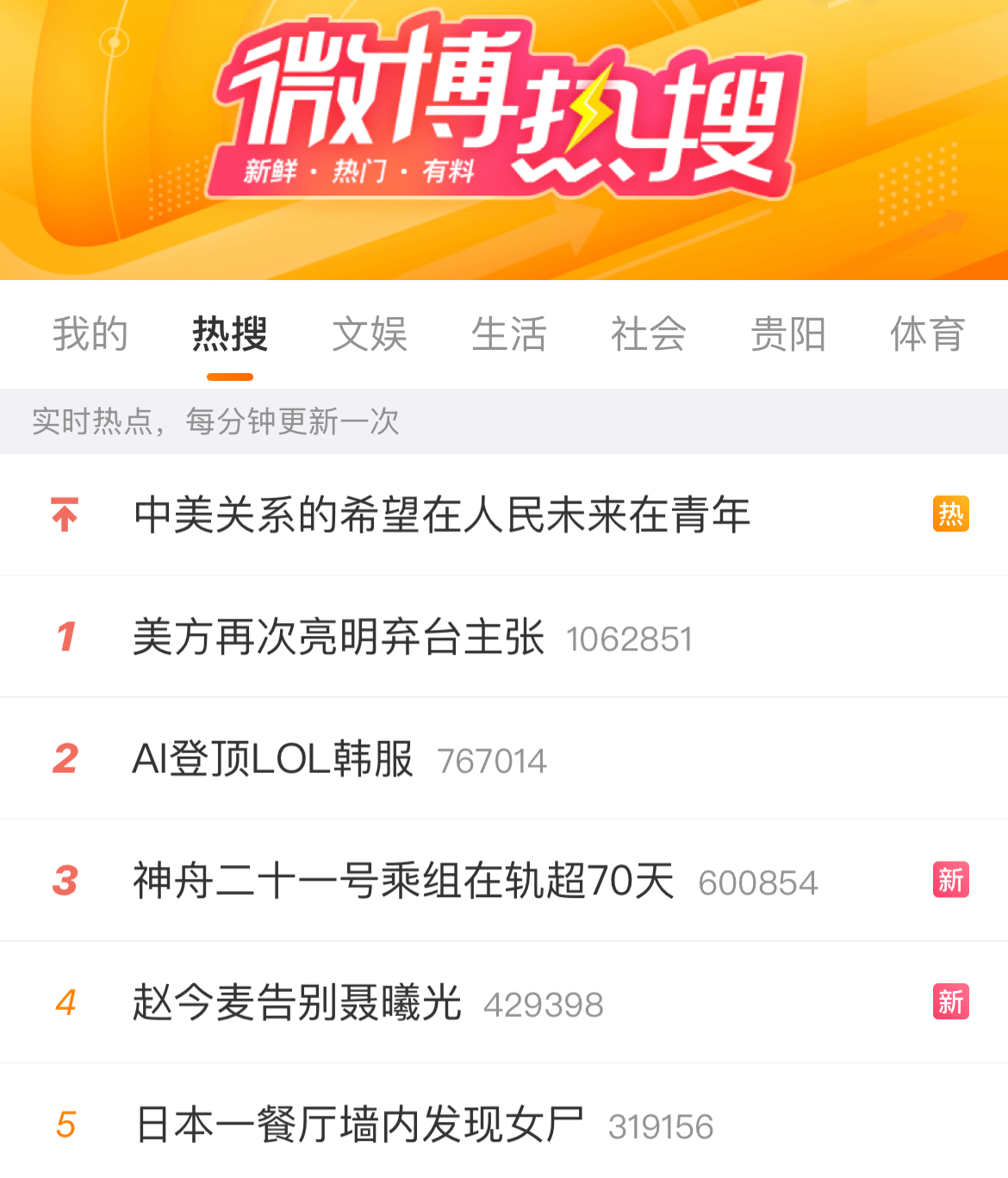Go to the 社会 tab

tap(649, 334)
